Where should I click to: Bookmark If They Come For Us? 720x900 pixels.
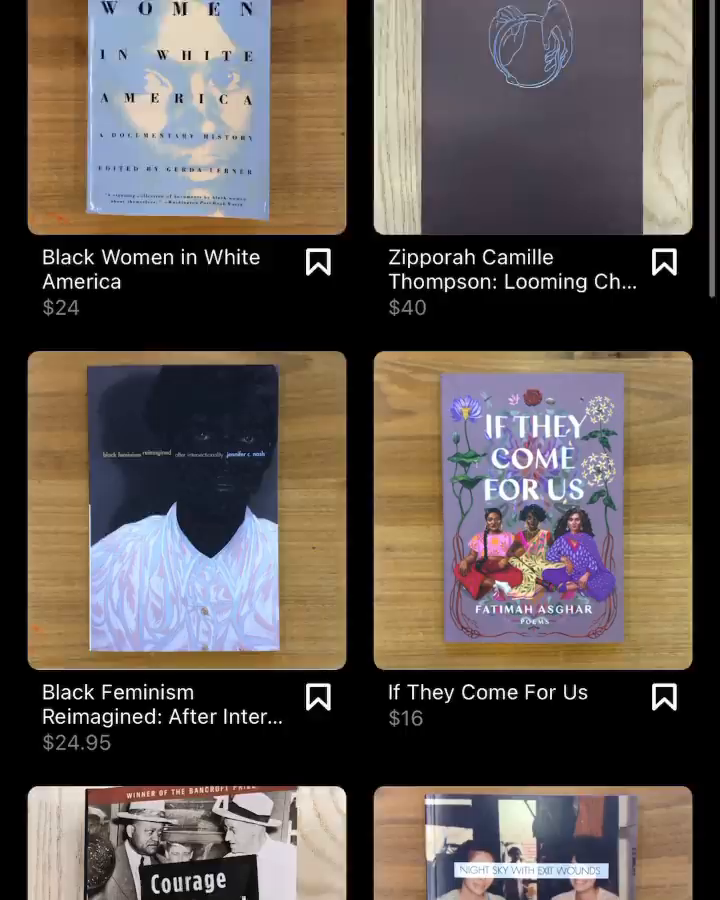664,697
